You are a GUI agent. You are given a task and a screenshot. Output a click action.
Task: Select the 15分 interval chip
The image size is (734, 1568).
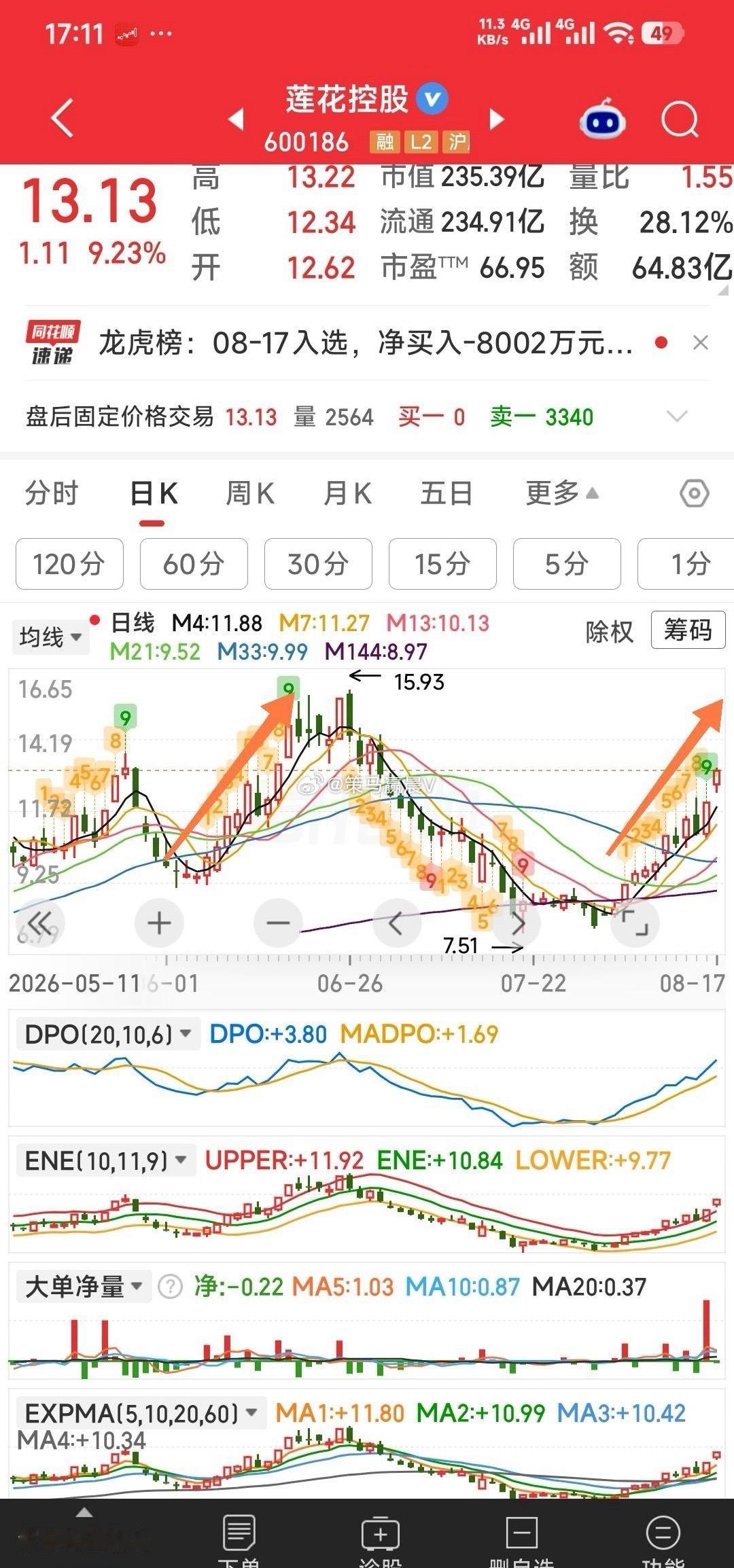click(x=442, y=564)
